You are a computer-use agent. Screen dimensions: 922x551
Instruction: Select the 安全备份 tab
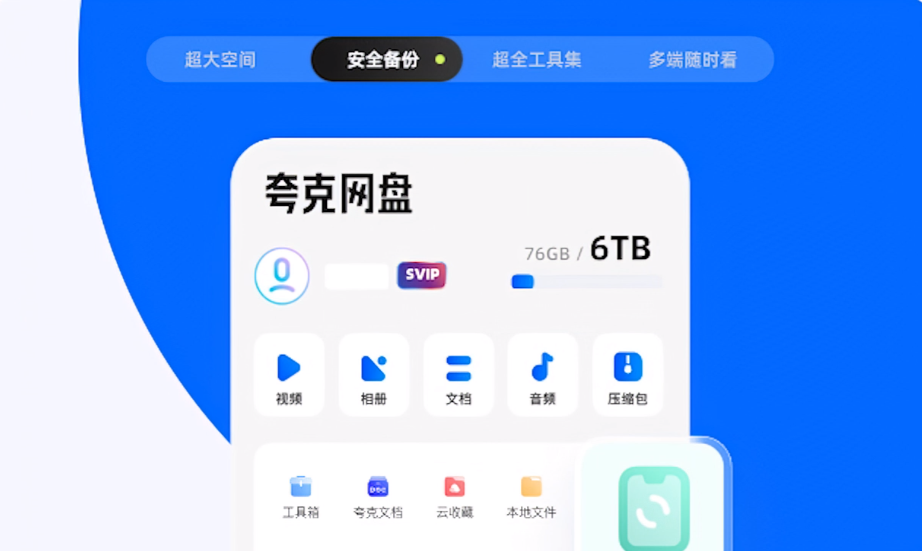click(386, 60)
